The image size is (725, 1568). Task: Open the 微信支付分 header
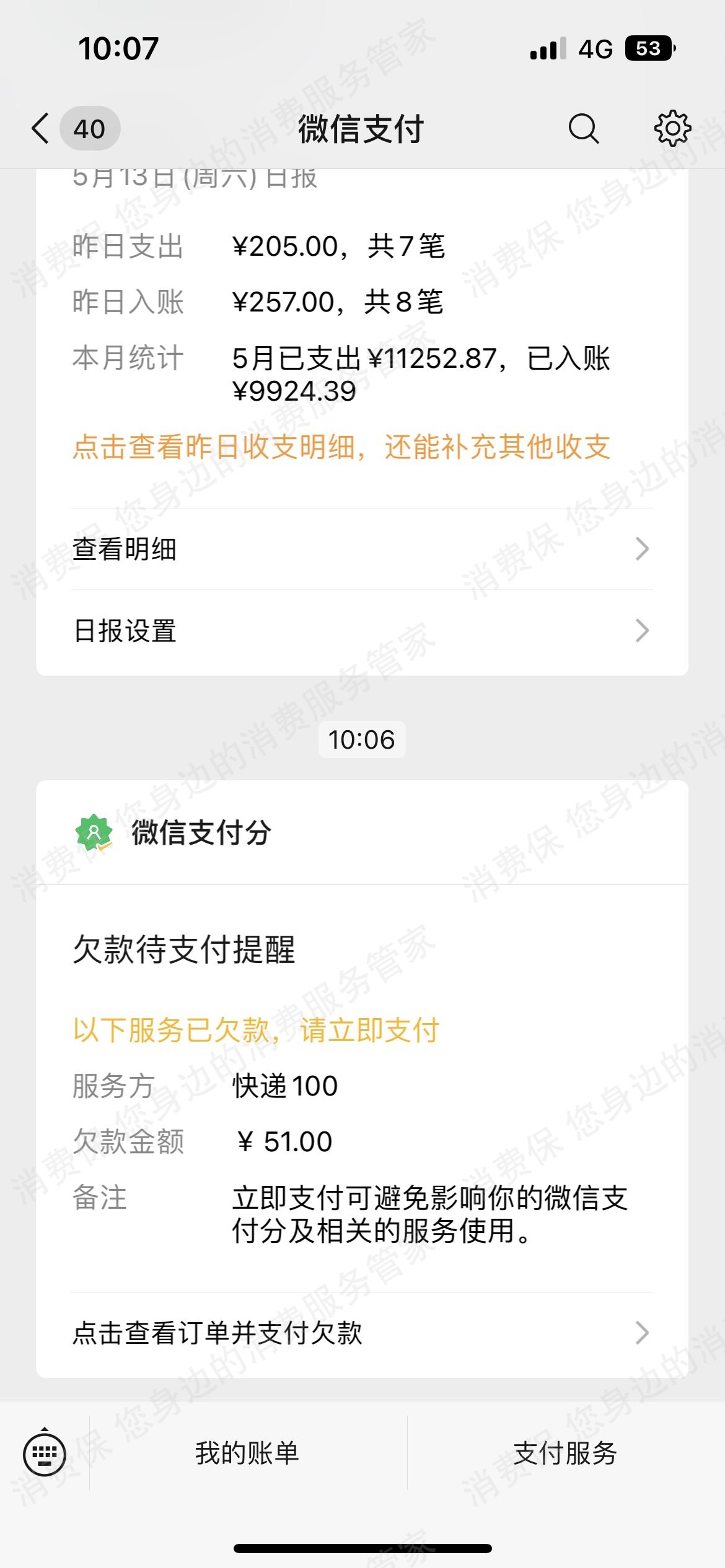pos(201,832)
